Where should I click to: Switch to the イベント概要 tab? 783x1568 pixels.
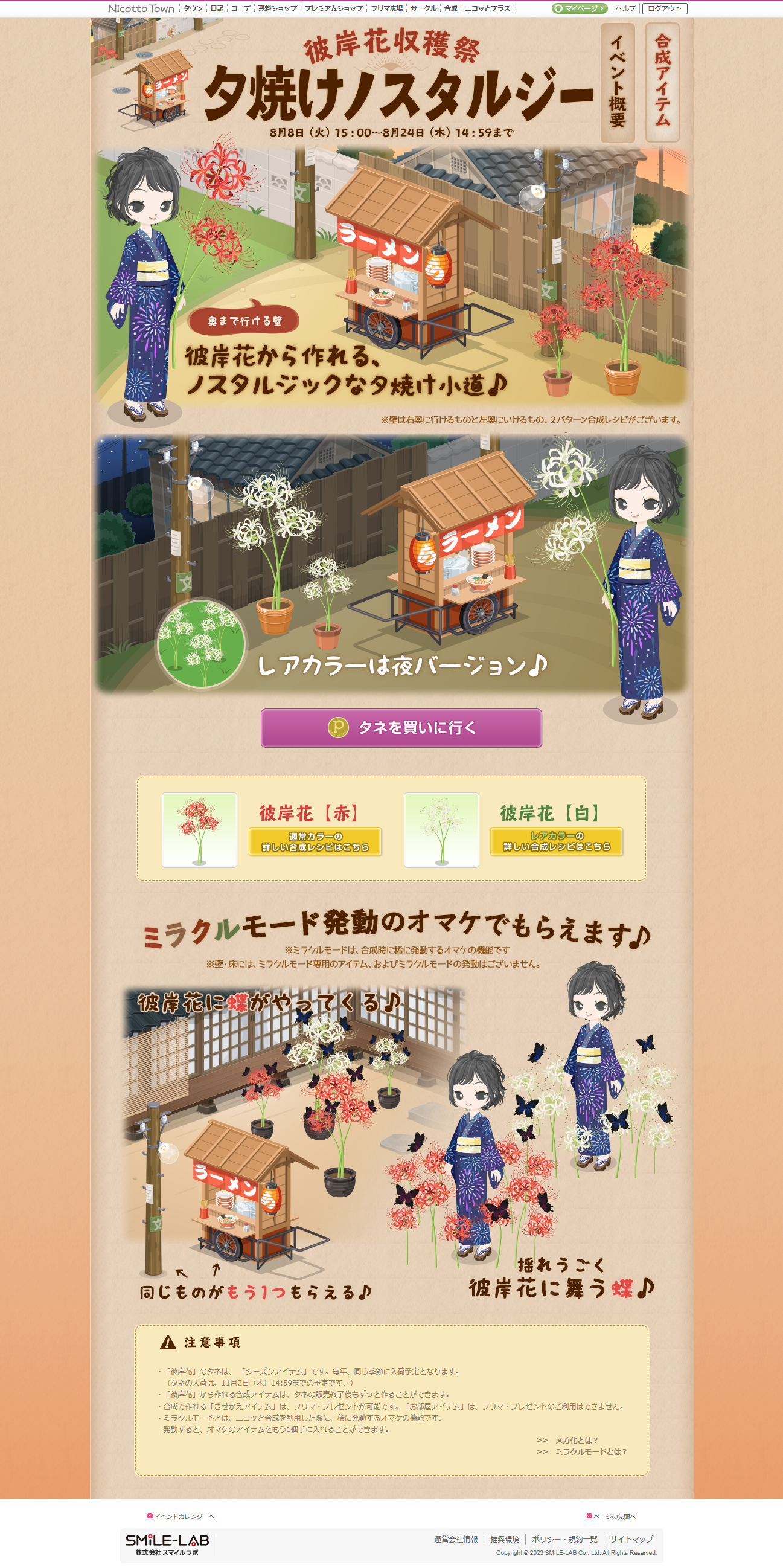pos(618,83)
